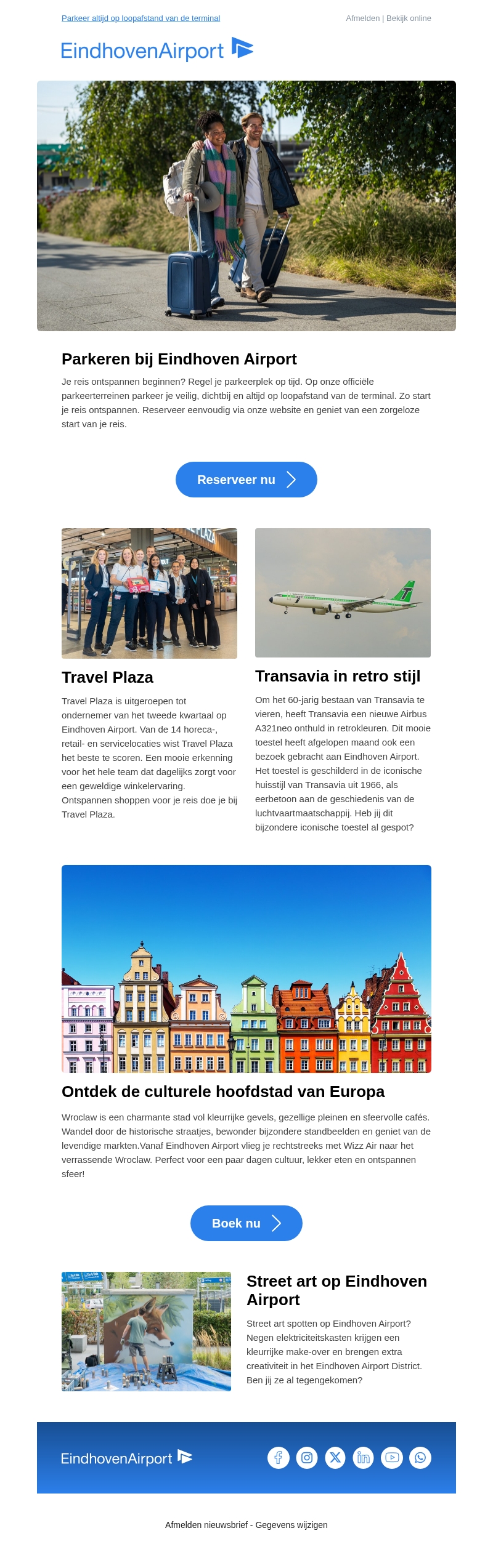Image resolution: width=493 pixels, height=1568 pixels.
Task: Open the Travel Plaza team photo
Action: [149, 593]
